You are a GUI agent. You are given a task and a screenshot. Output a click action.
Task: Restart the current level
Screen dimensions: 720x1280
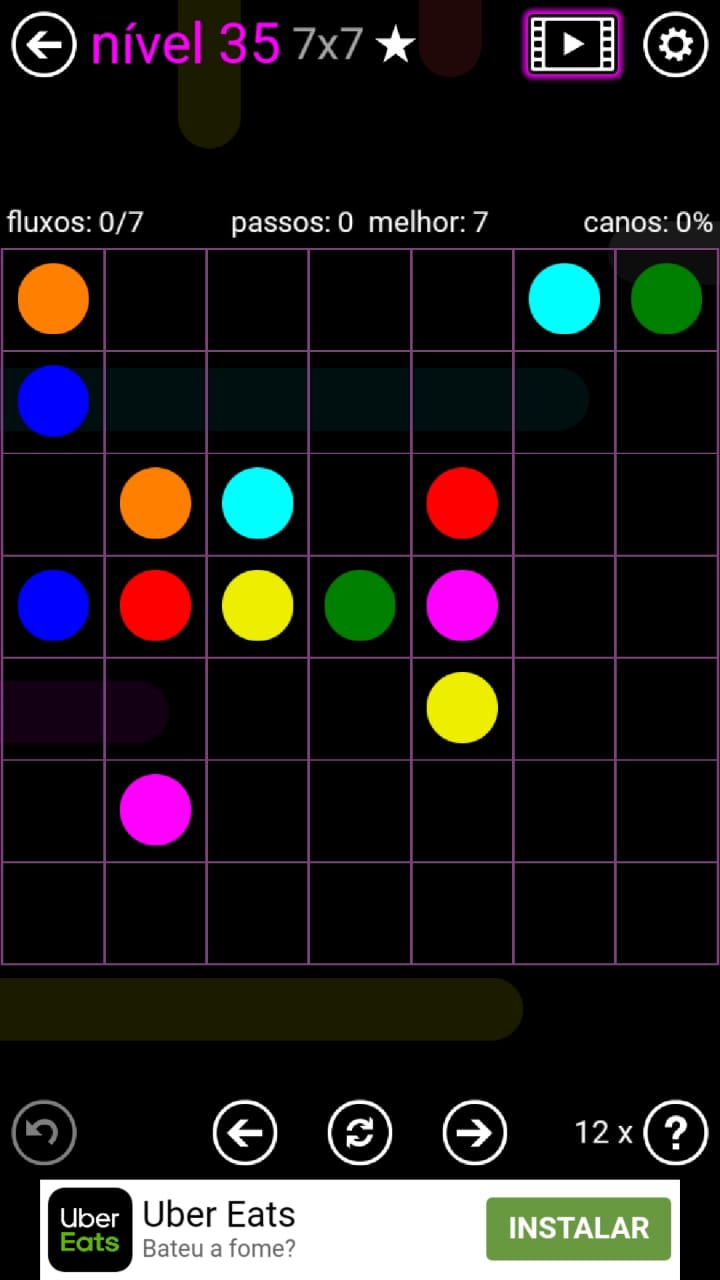tap(360, 1132)
